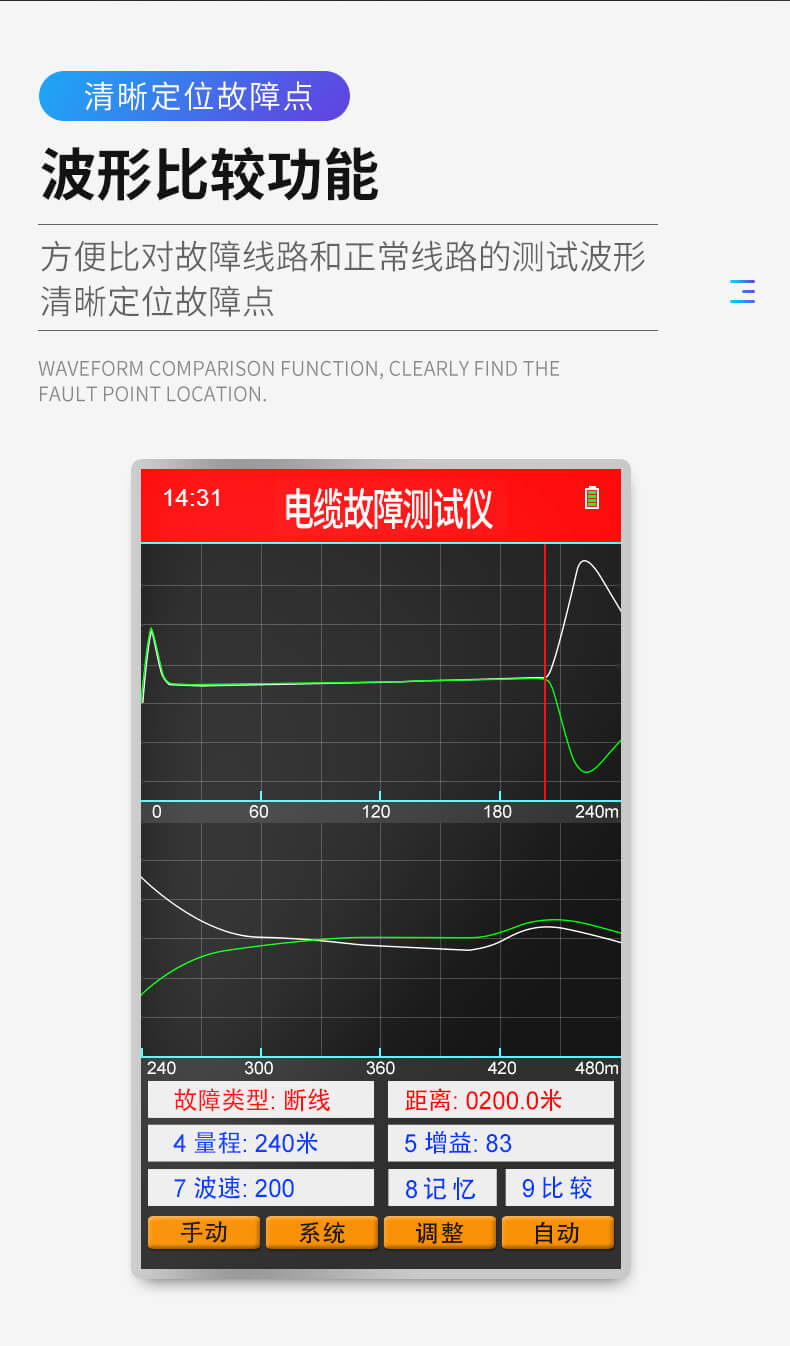
Task: Switch to the 系统 system menu
Action: click(321, 1232)
